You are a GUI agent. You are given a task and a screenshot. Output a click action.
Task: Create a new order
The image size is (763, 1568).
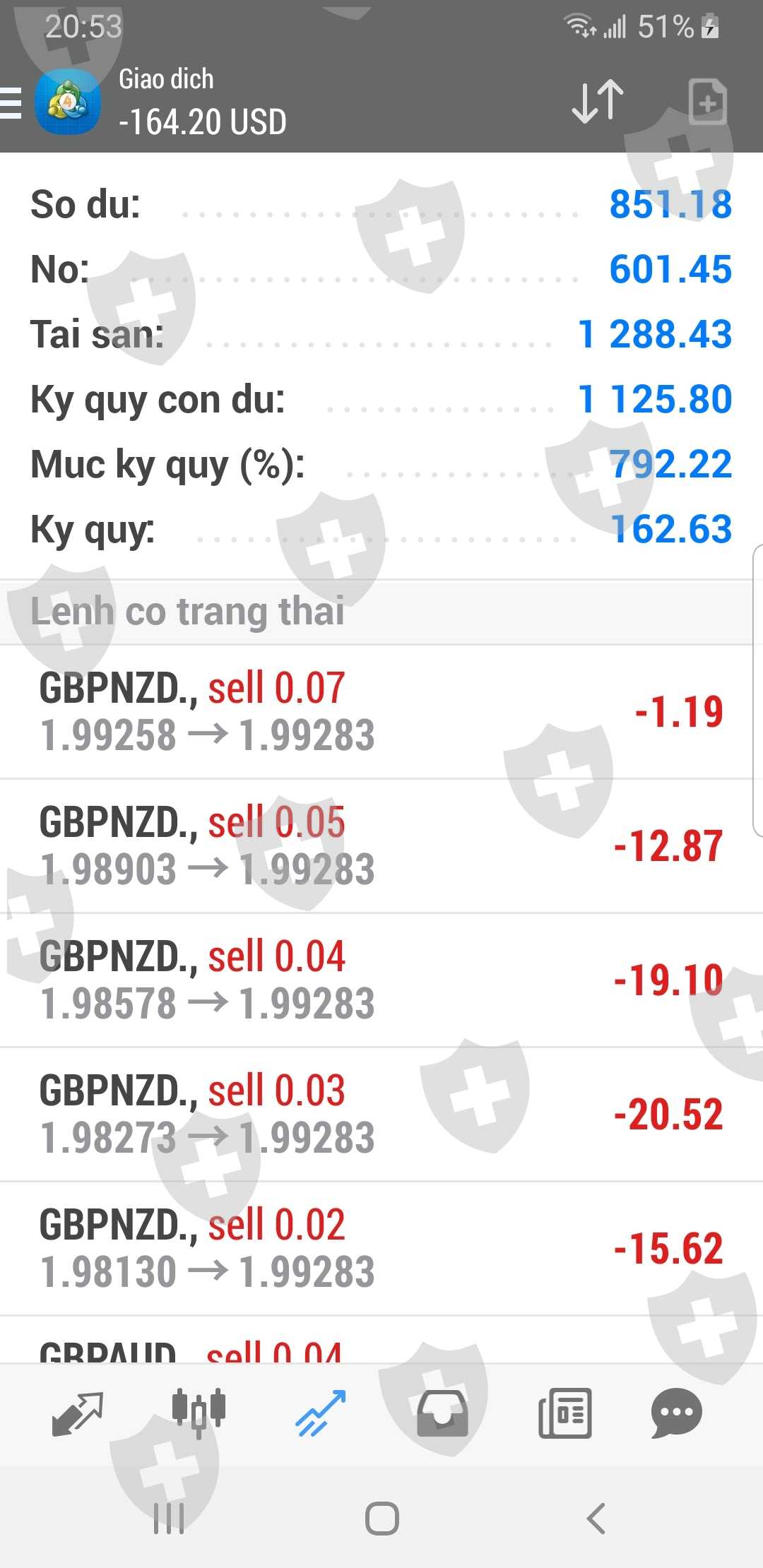tap(707, 102)
